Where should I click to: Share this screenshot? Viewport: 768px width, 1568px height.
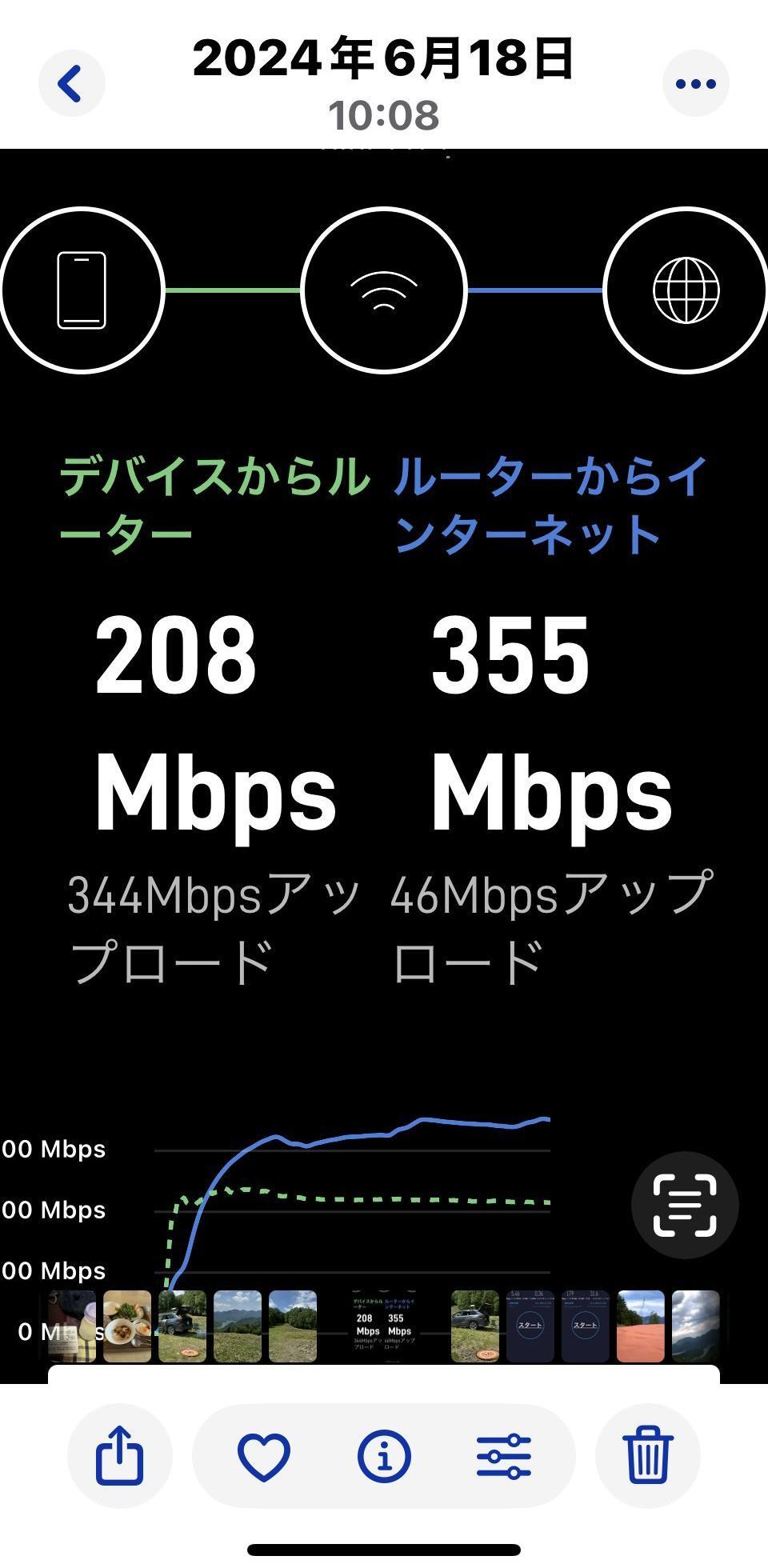(x=119, y=1456)
